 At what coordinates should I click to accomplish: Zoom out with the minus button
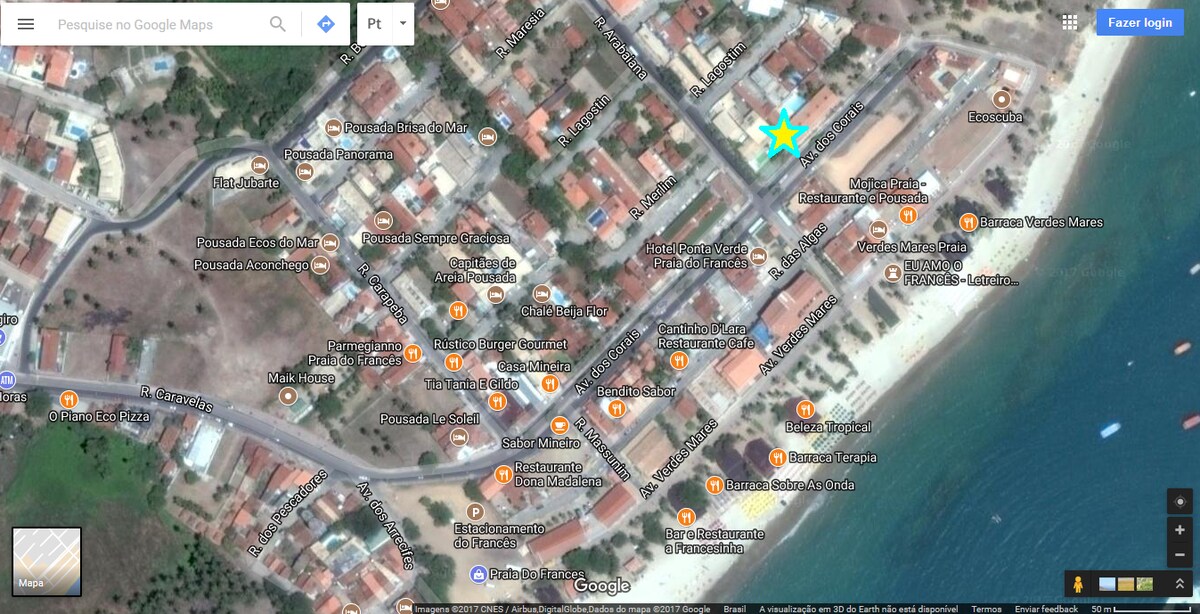click(1180, 554)
